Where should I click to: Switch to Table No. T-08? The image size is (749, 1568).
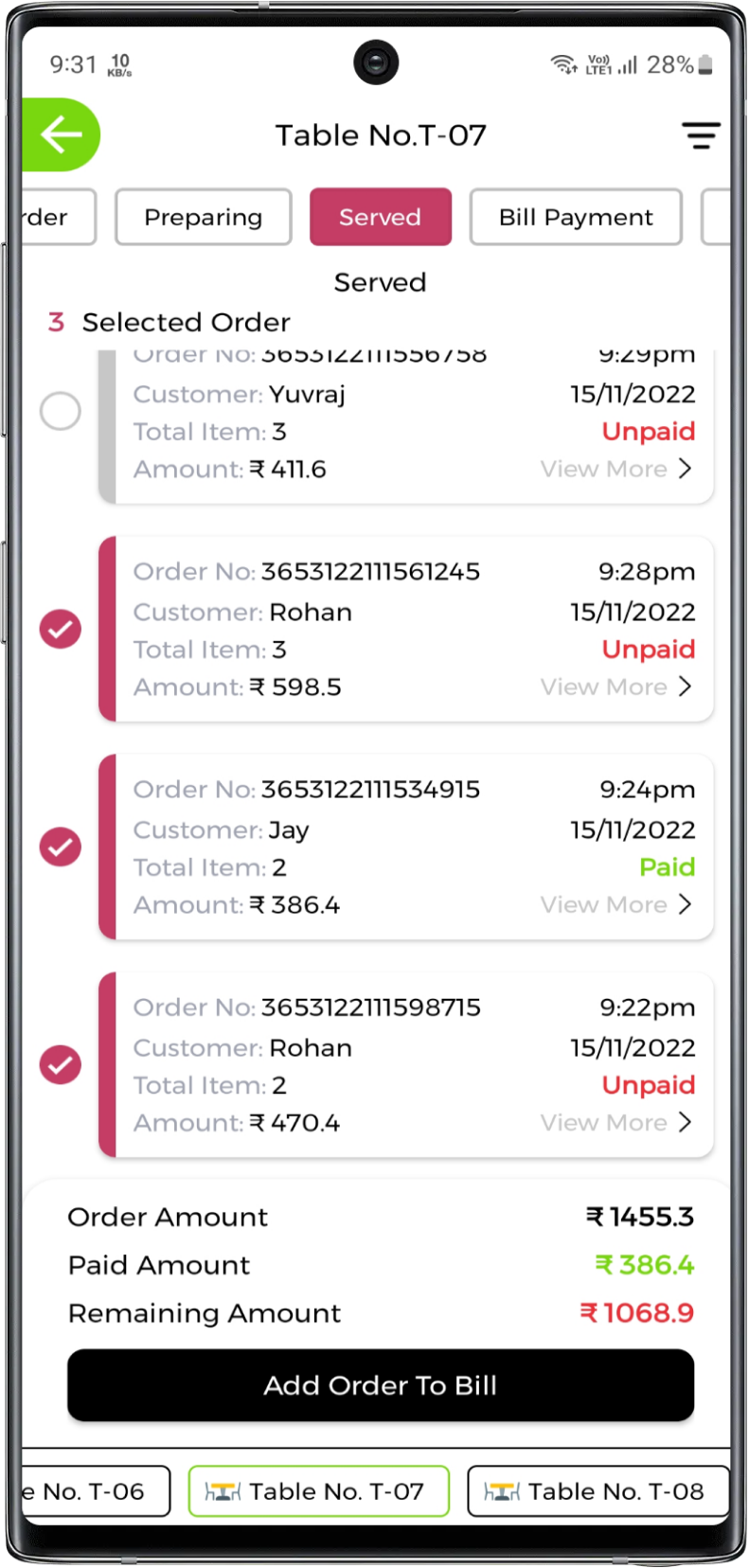[597, 1491]
